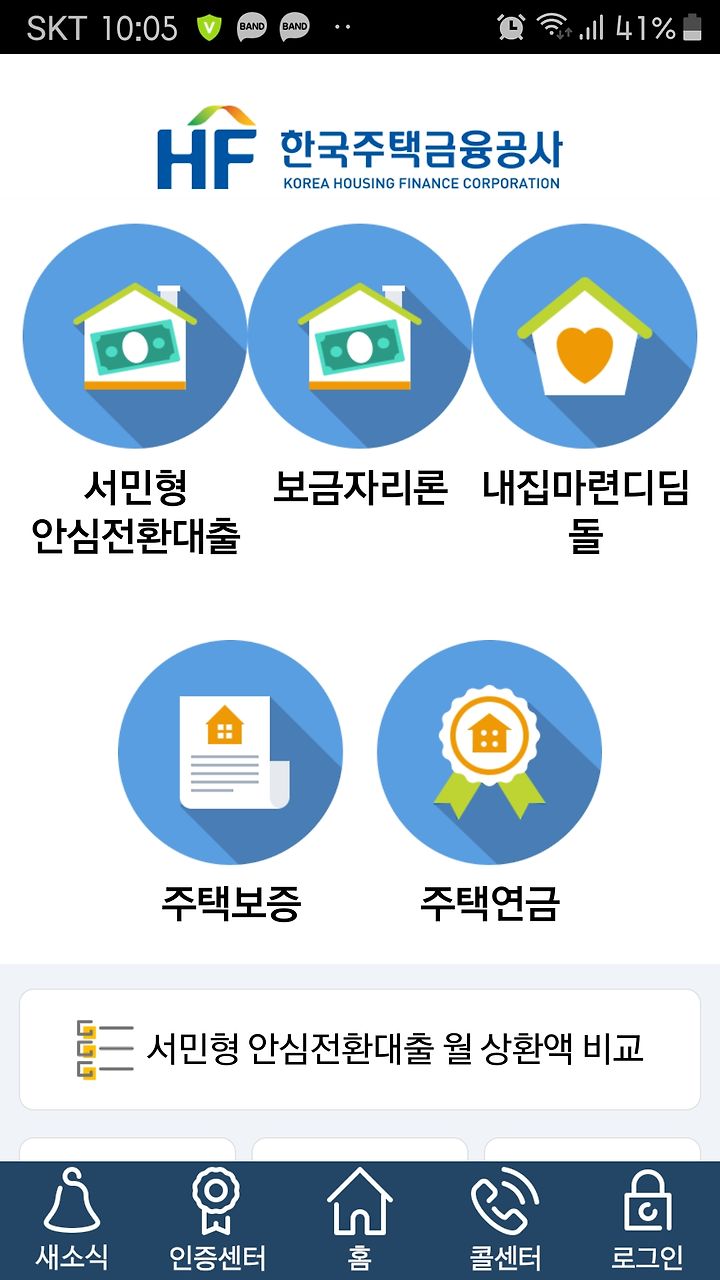Open 내집마련디딤돌 loan section
Viewport: 720px width, 1280px height.
click(585, 390)
